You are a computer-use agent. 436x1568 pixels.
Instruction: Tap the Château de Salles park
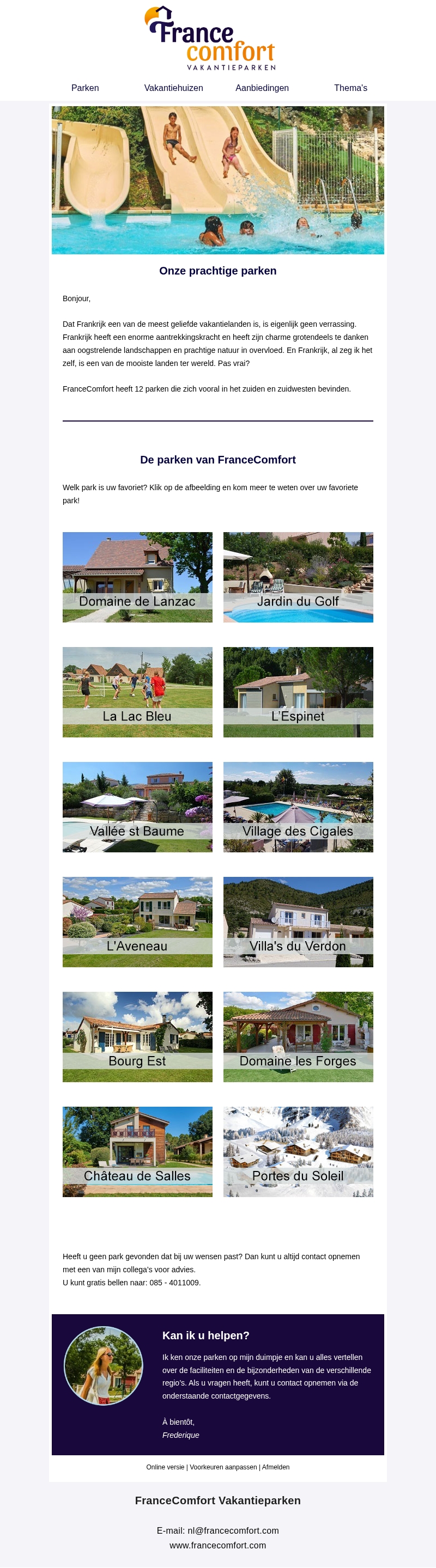coord(137,1152)
